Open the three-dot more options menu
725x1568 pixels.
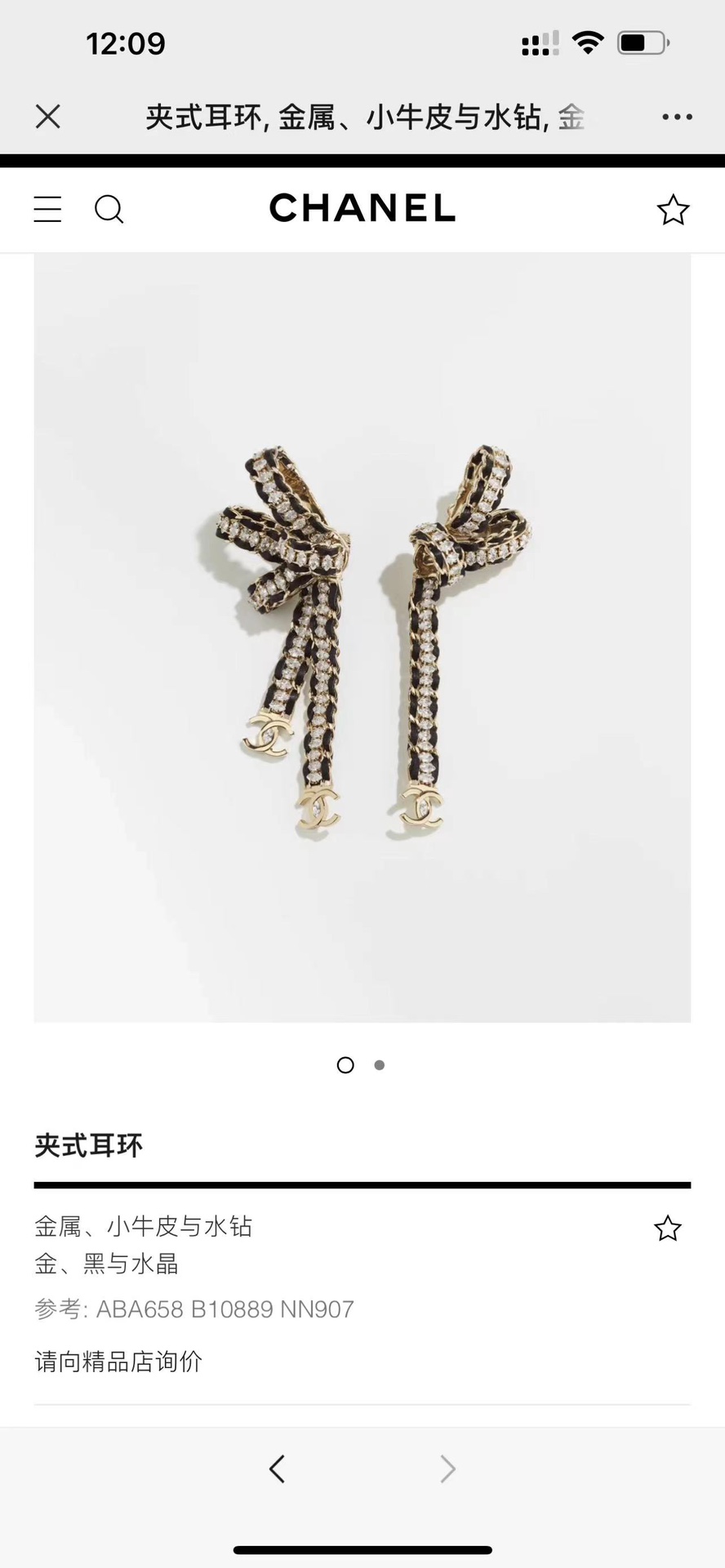[x=677, y=118]
